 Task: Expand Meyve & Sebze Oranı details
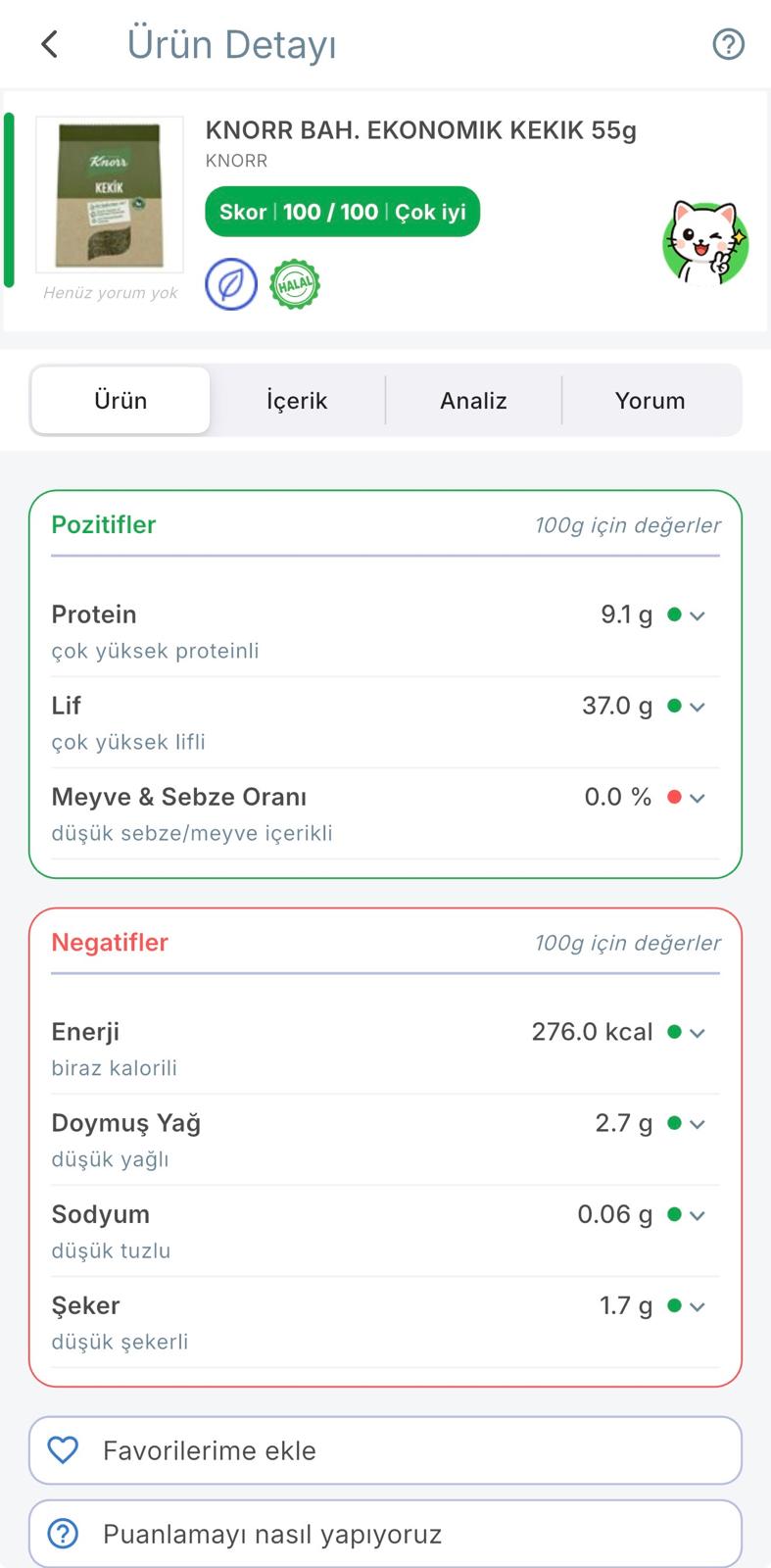697,798
